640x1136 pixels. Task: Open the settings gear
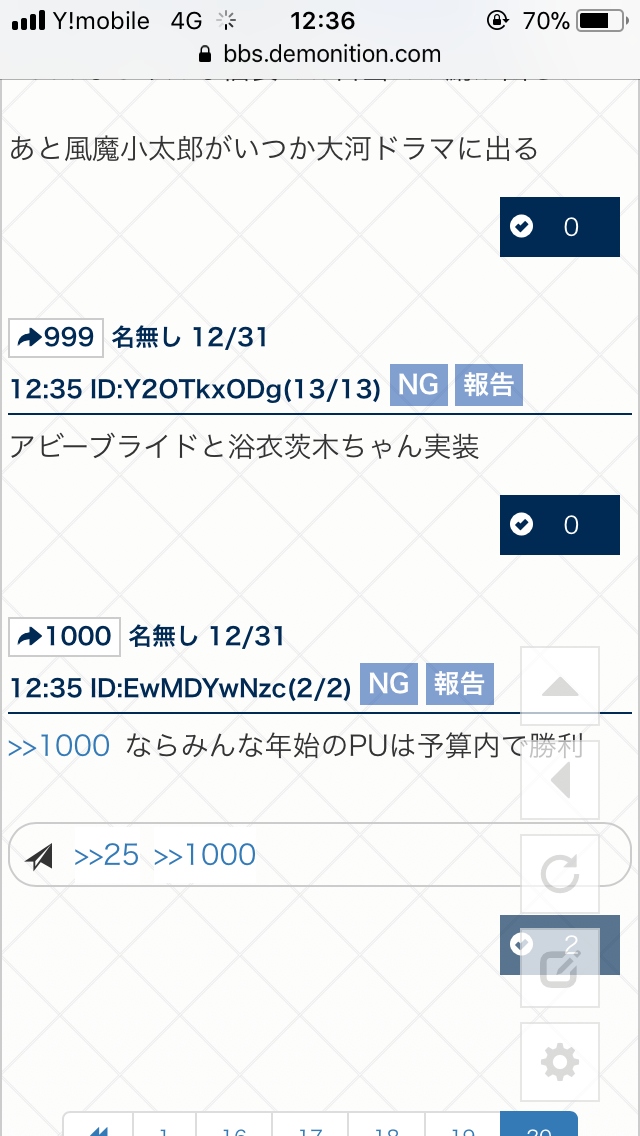[560, 1062]
